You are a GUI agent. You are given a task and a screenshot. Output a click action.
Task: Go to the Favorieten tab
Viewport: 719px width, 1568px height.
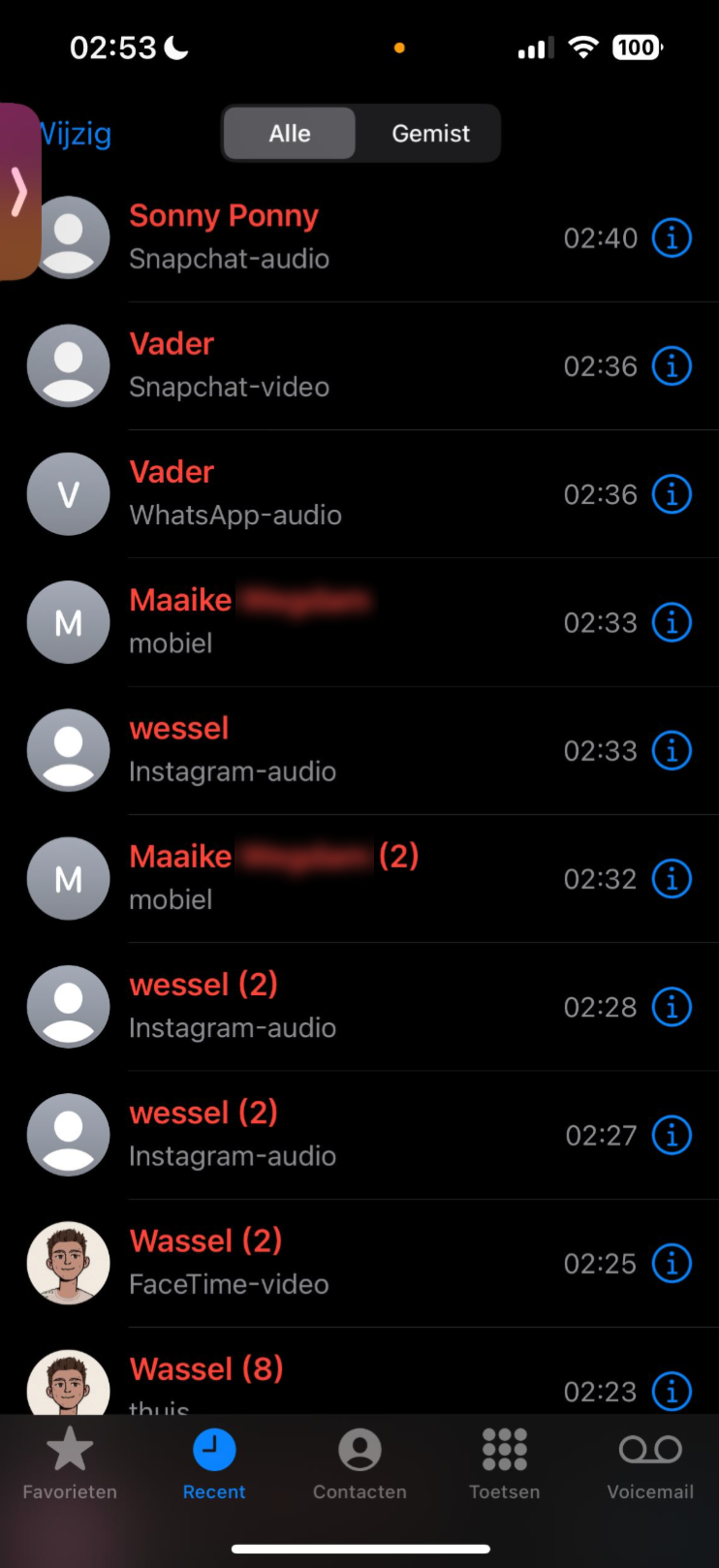coord(70,1464)
